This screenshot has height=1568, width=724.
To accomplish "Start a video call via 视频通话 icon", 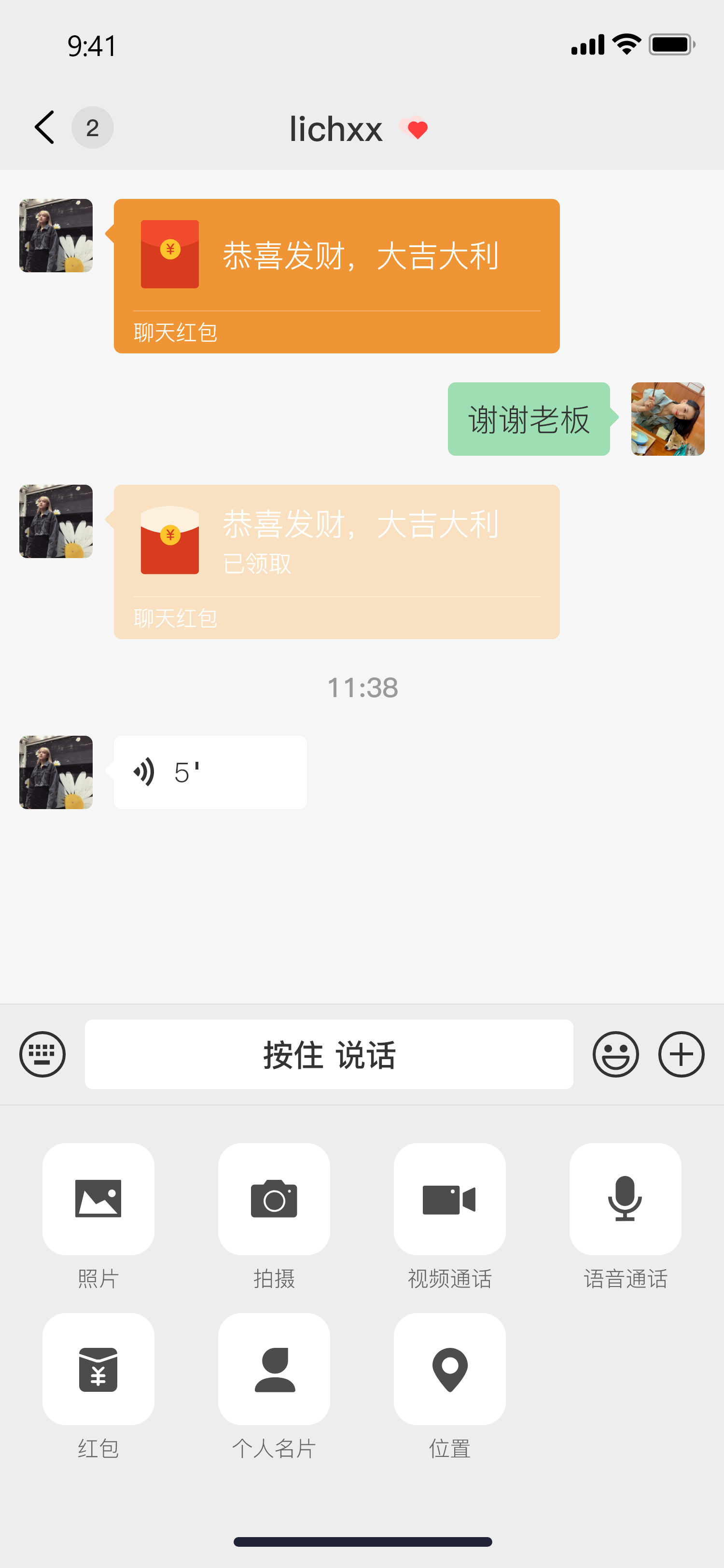I will (450, 1200).
